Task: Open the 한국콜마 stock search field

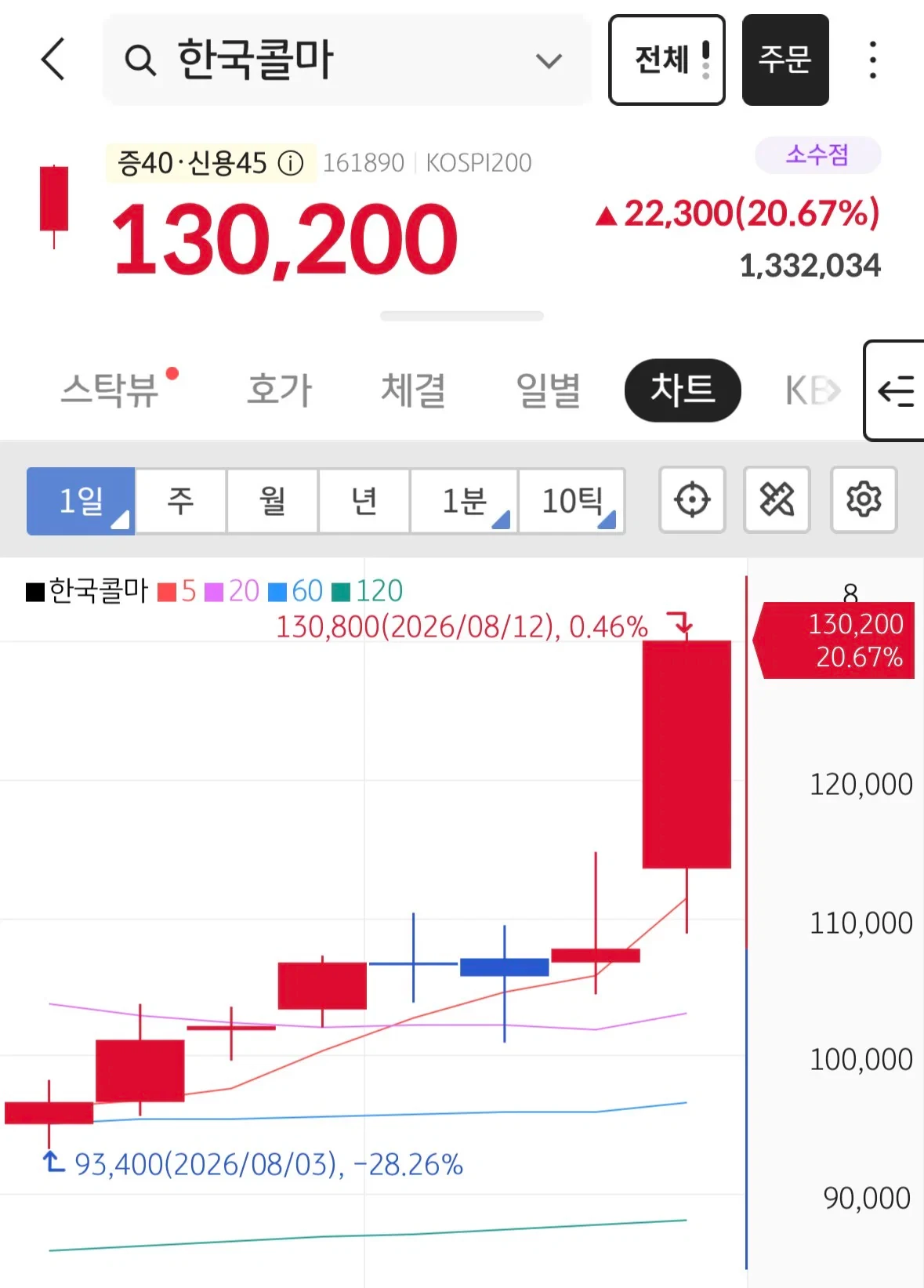Action: [x=346, y=60]
